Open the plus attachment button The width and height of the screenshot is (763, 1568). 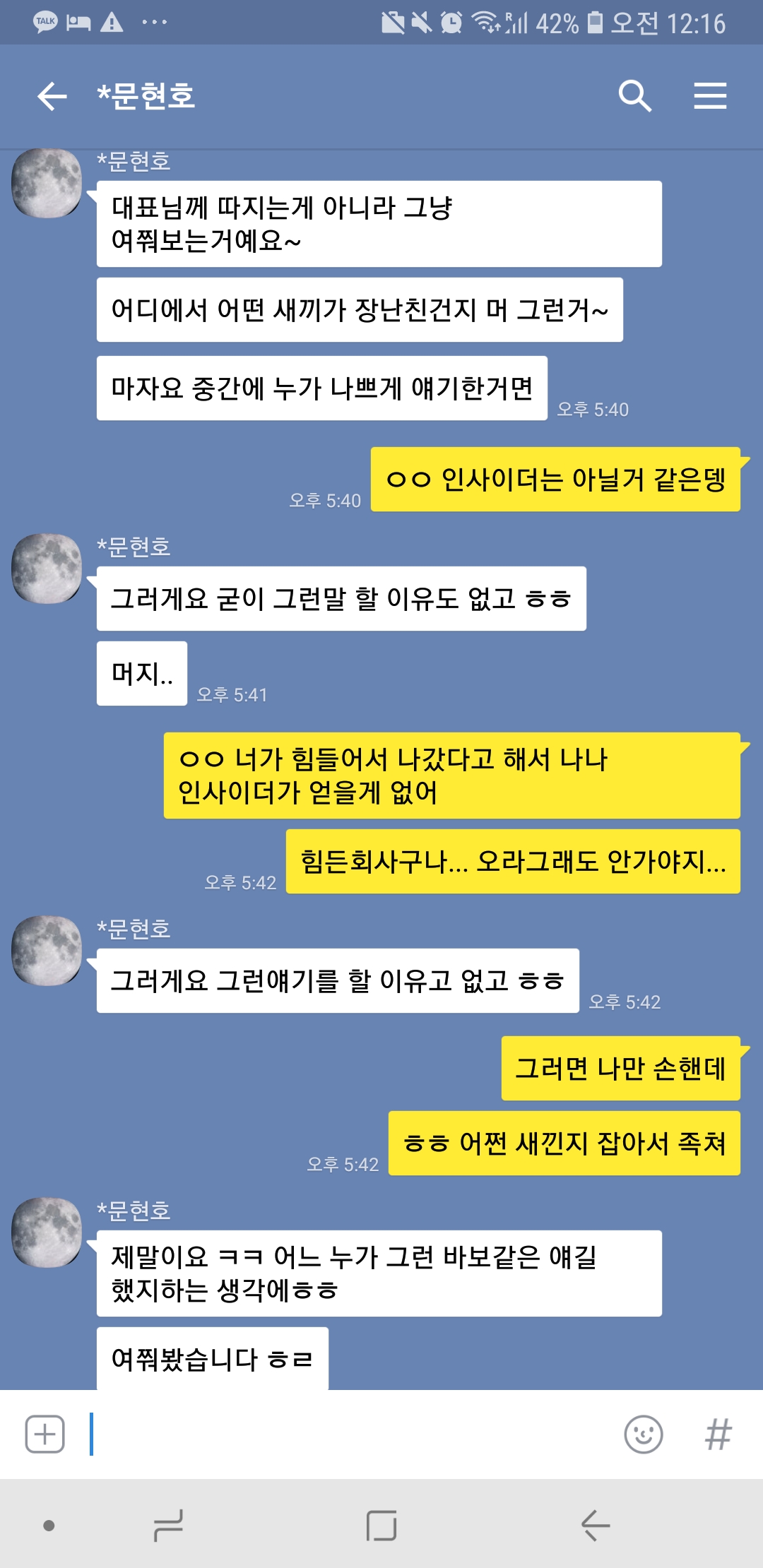(45, 1435)
